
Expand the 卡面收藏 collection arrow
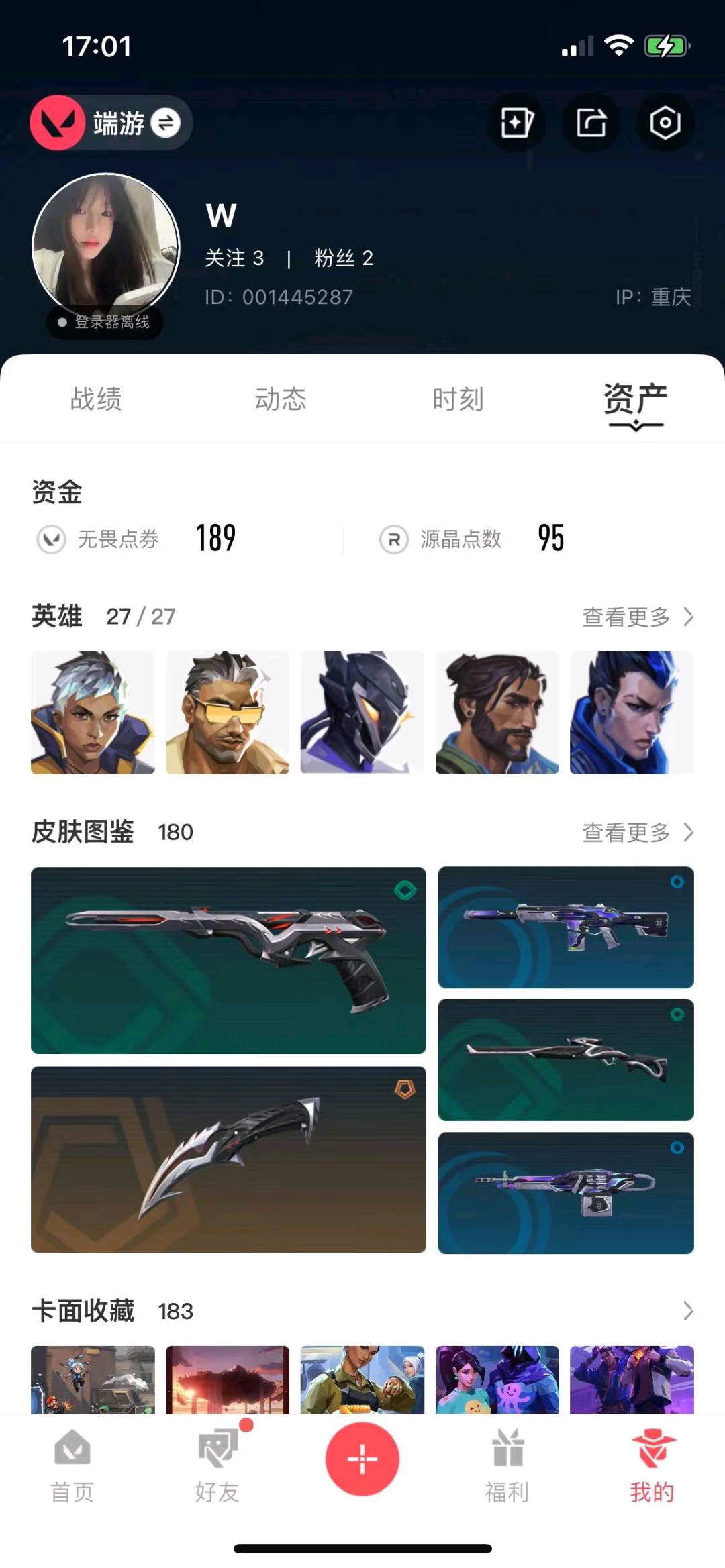coord(687,1311)
